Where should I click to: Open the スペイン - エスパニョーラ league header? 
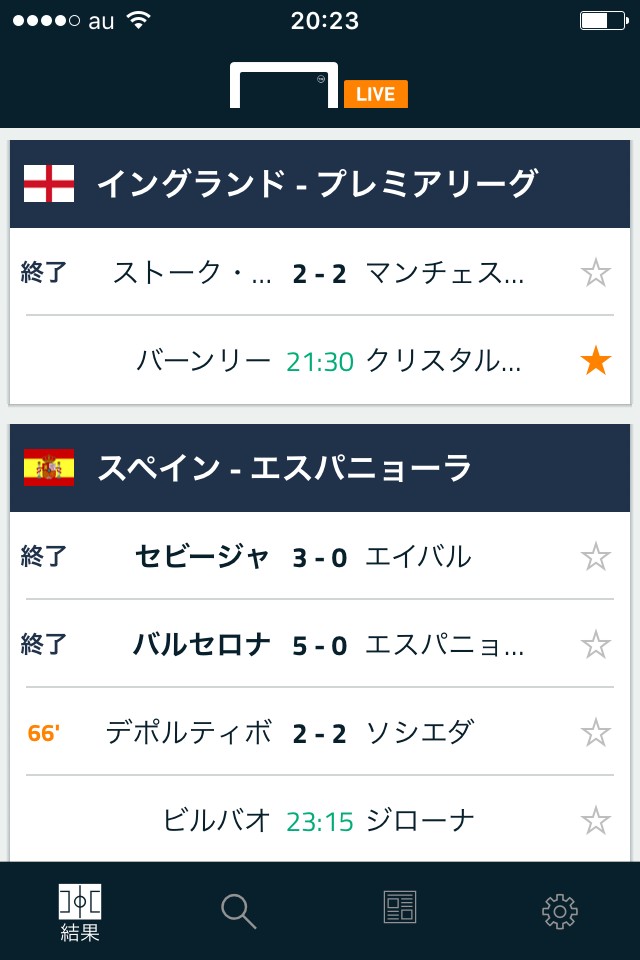(320, 468)
